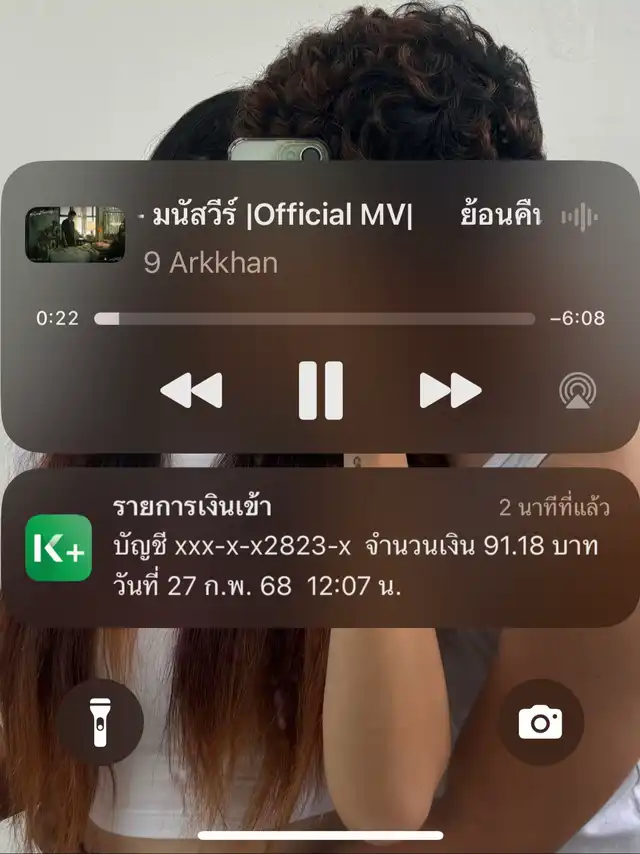Go back to the previous track
The width and height of the screenshot is (640, 854).
[x=191, y=390]
